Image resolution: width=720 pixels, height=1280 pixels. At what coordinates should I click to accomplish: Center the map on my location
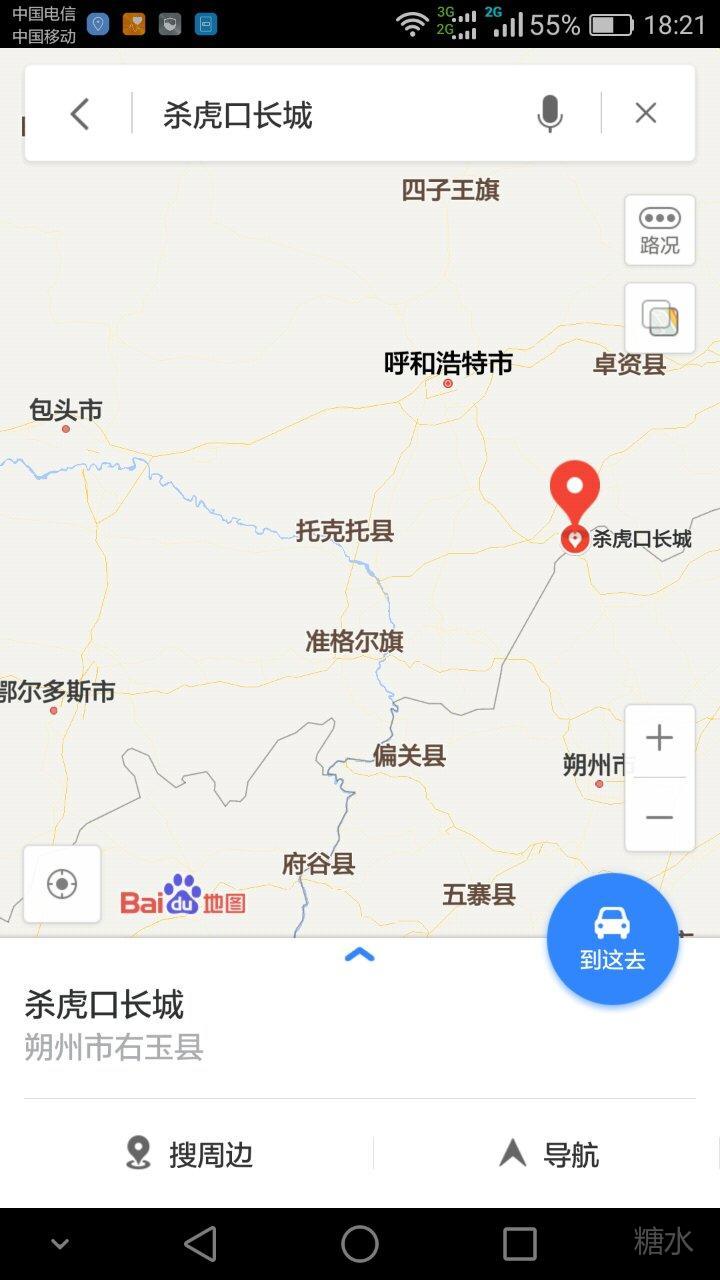pos(62,884)
